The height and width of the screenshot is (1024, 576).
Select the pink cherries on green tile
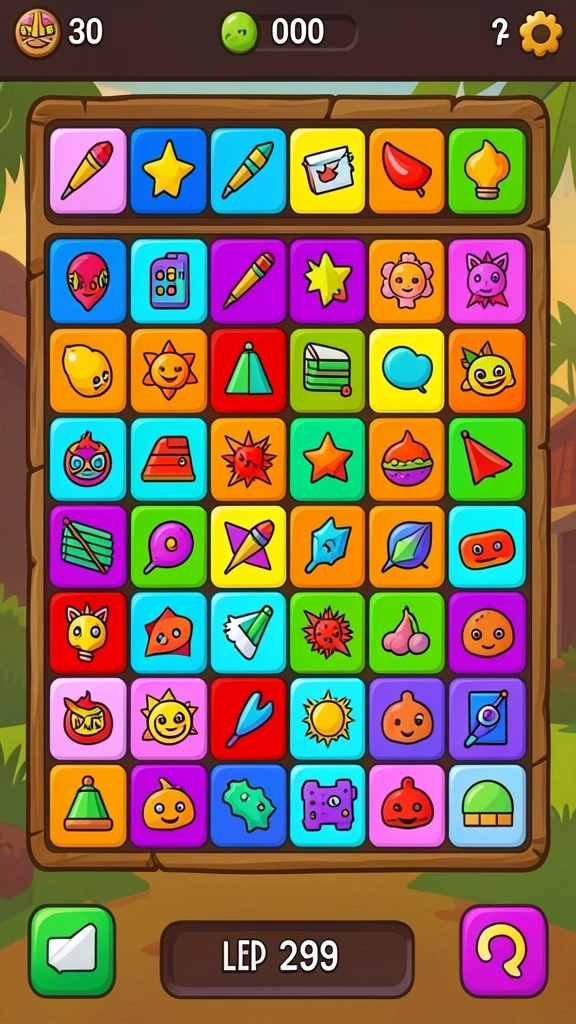coord(407,633)
